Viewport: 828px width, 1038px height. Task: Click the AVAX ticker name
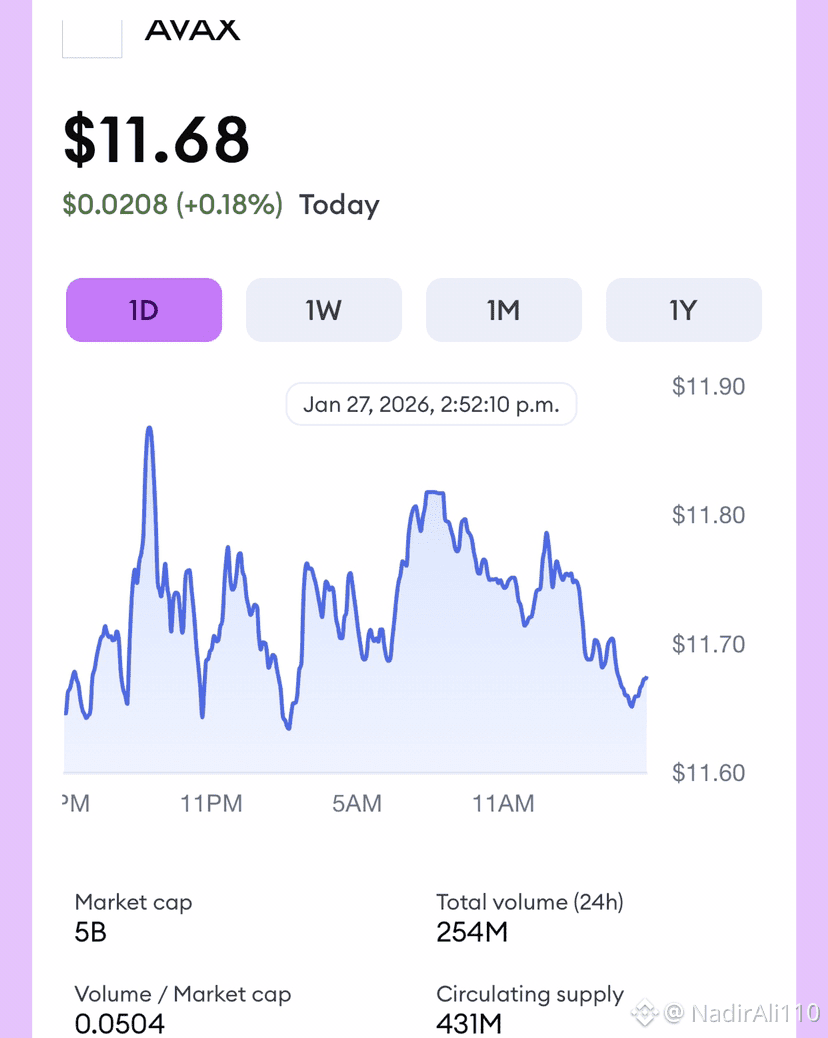pyautogui.click(x=192, y=29)
